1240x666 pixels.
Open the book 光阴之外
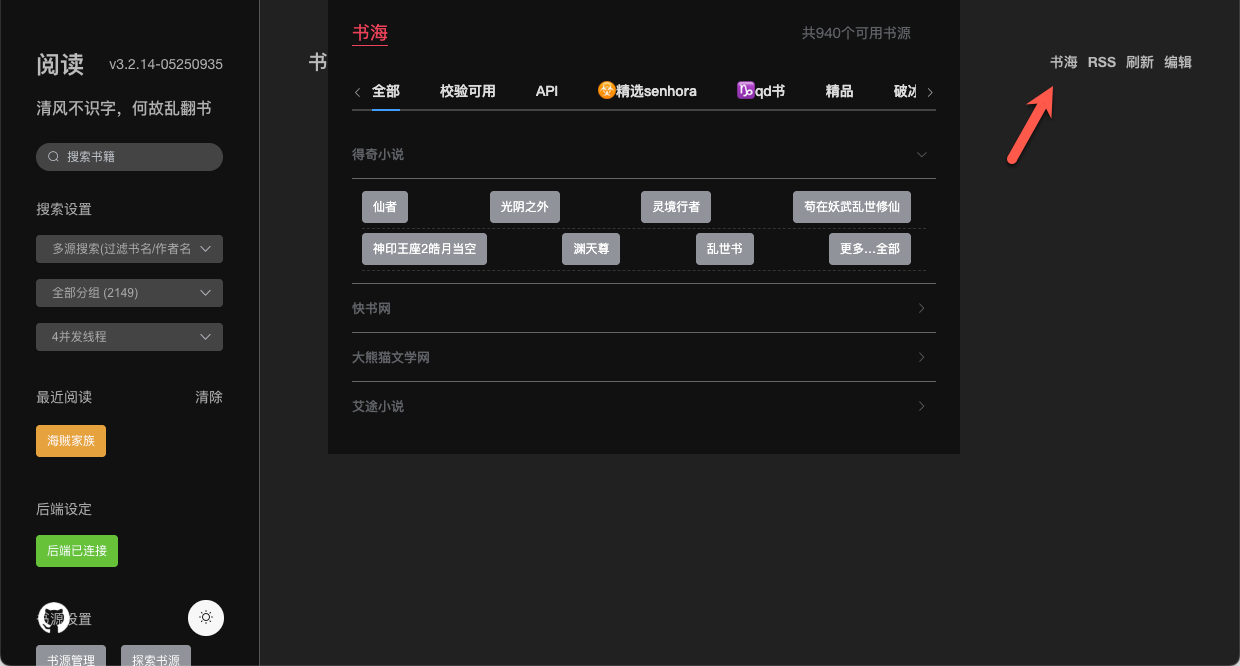click(x=525, y=207)
